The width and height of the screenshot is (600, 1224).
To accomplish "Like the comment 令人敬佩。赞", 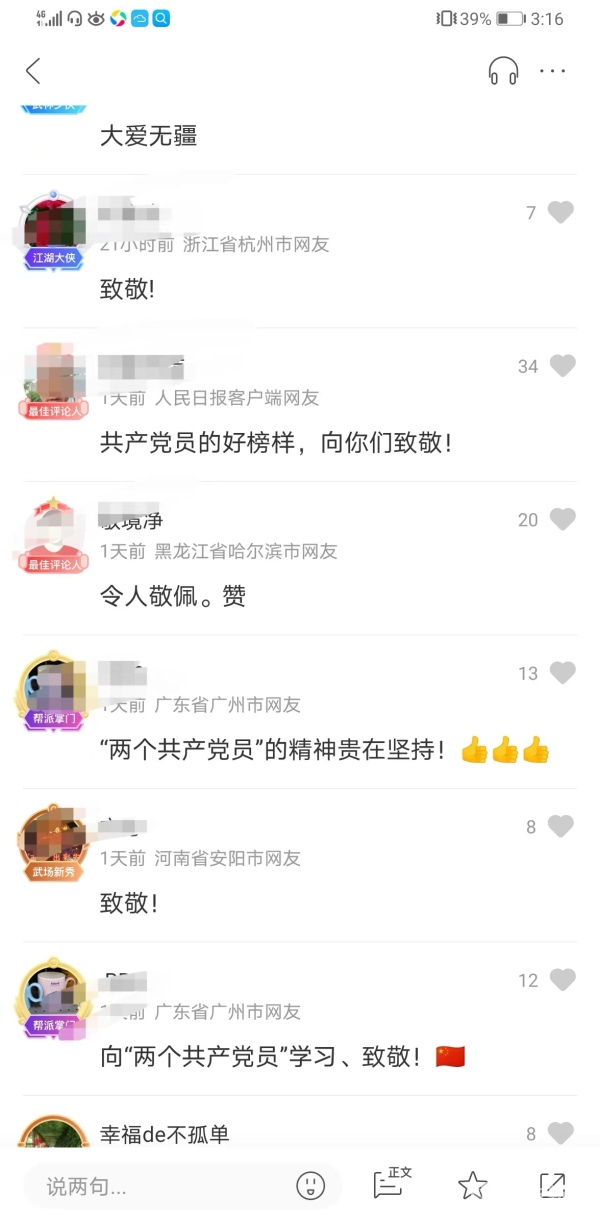I will tap(562, 520).
